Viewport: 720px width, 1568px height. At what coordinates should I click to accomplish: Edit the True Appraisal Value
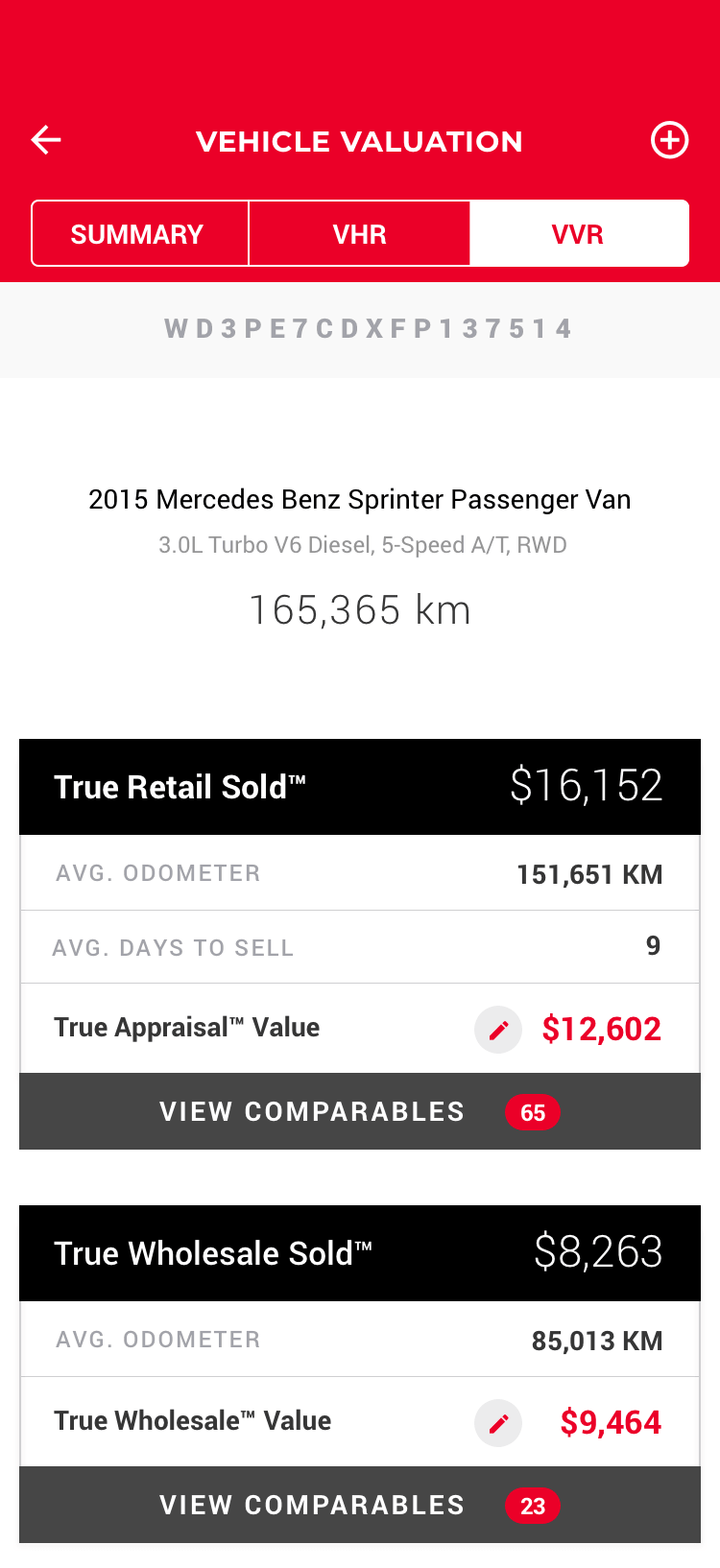click(x=498, y=1030)
